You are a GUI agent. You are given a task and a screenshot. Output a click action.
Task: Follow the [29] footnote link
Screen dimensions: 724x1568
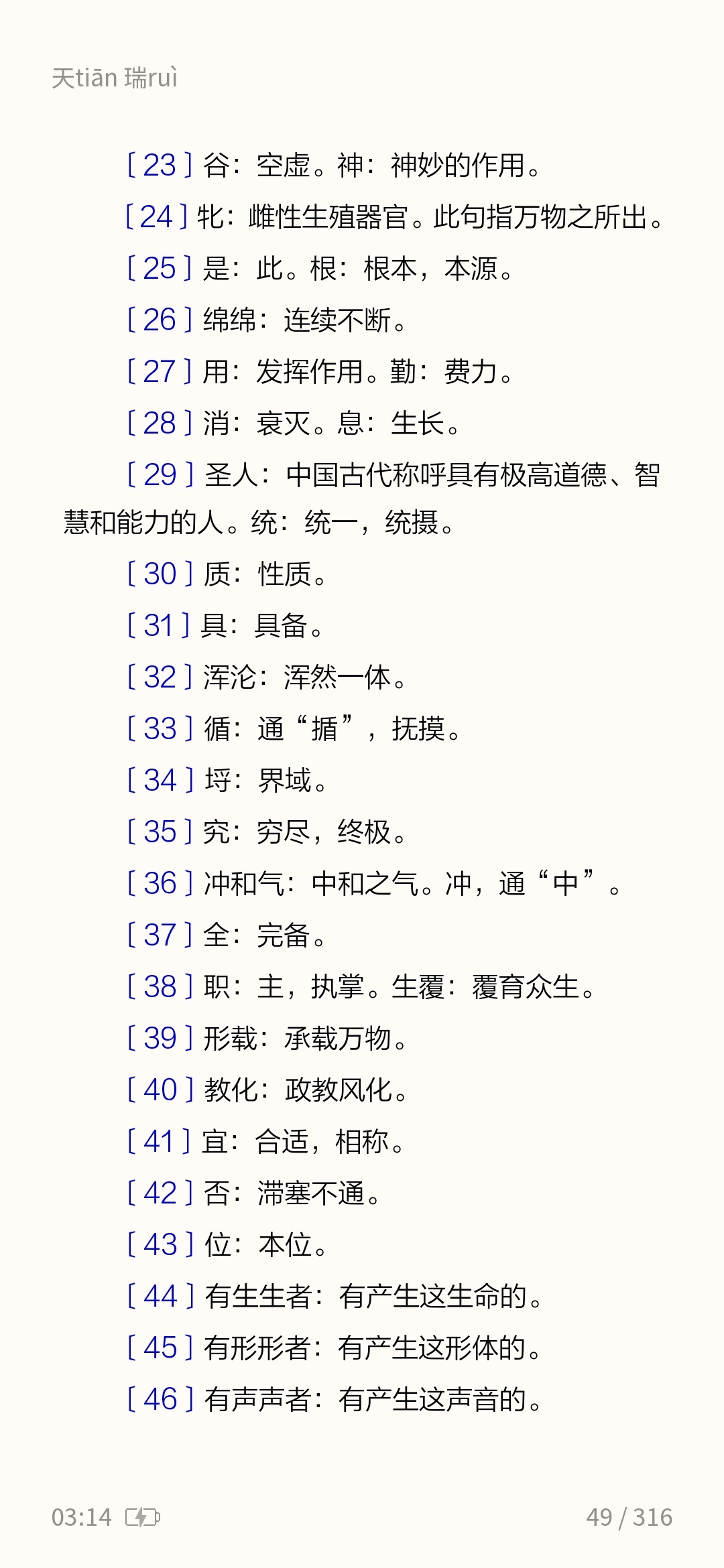160,475
